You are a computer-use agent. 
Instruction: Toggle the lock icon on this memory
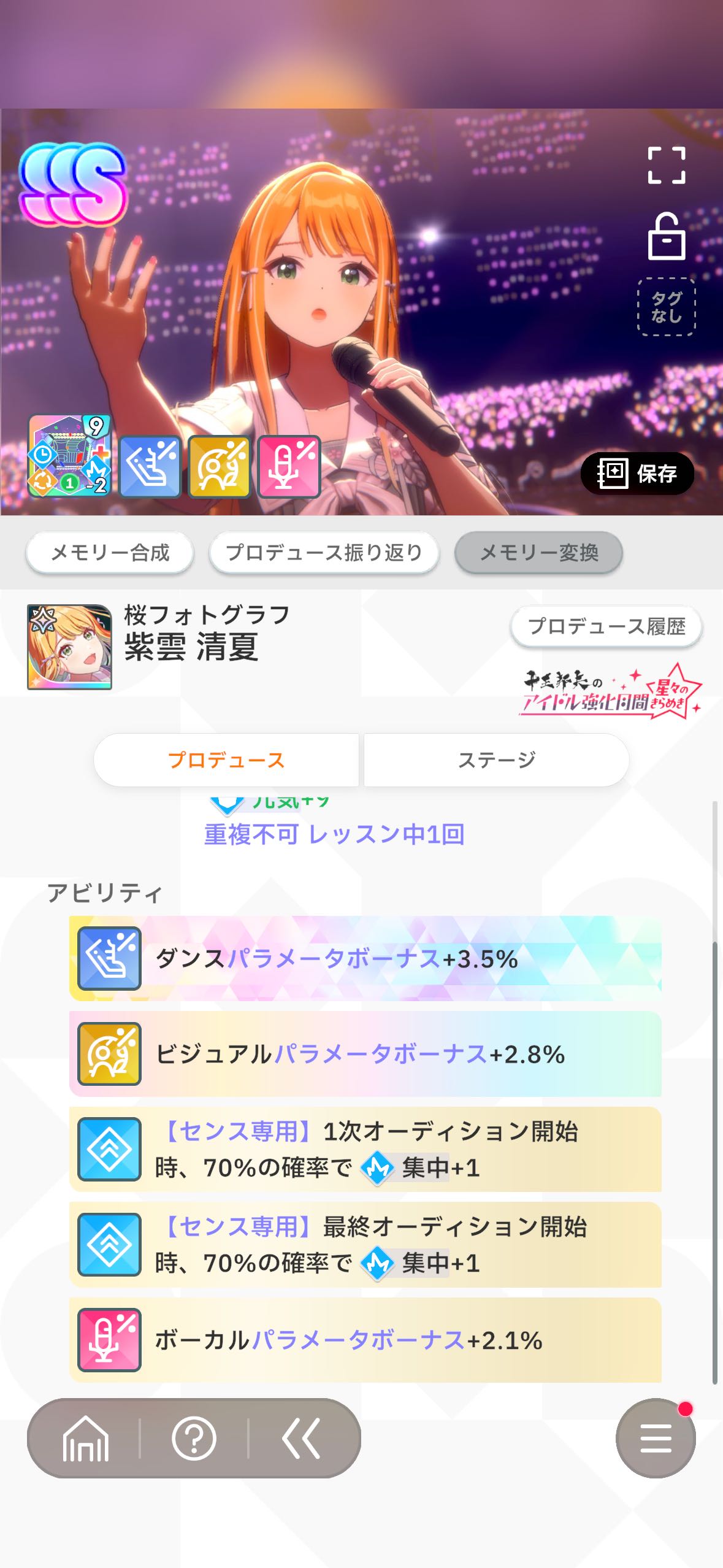[667, 236]
